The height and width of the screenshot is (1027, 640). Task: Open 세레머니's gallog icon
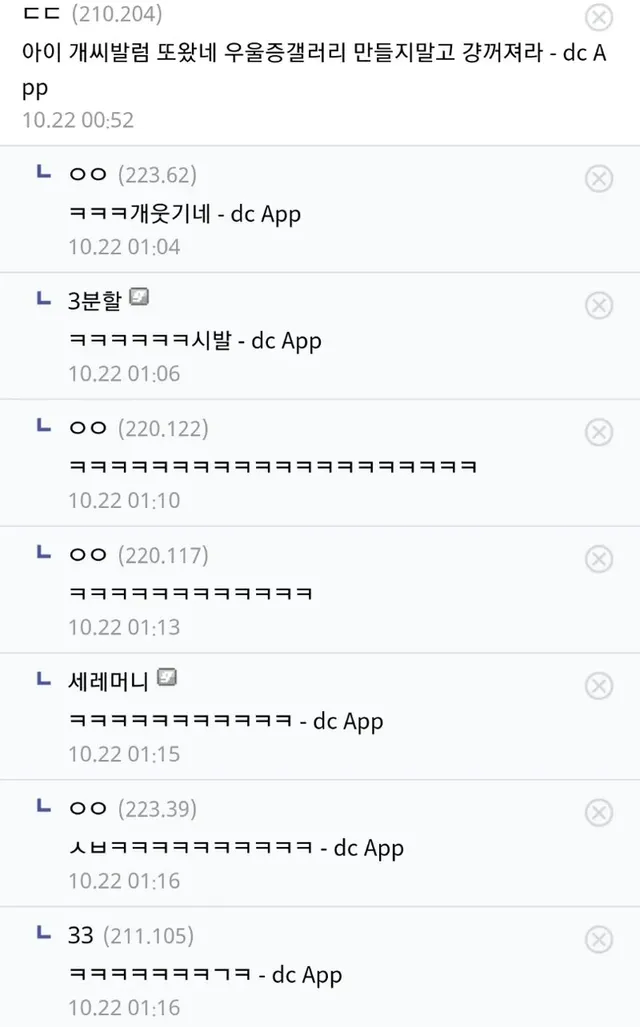pos(167,678)
